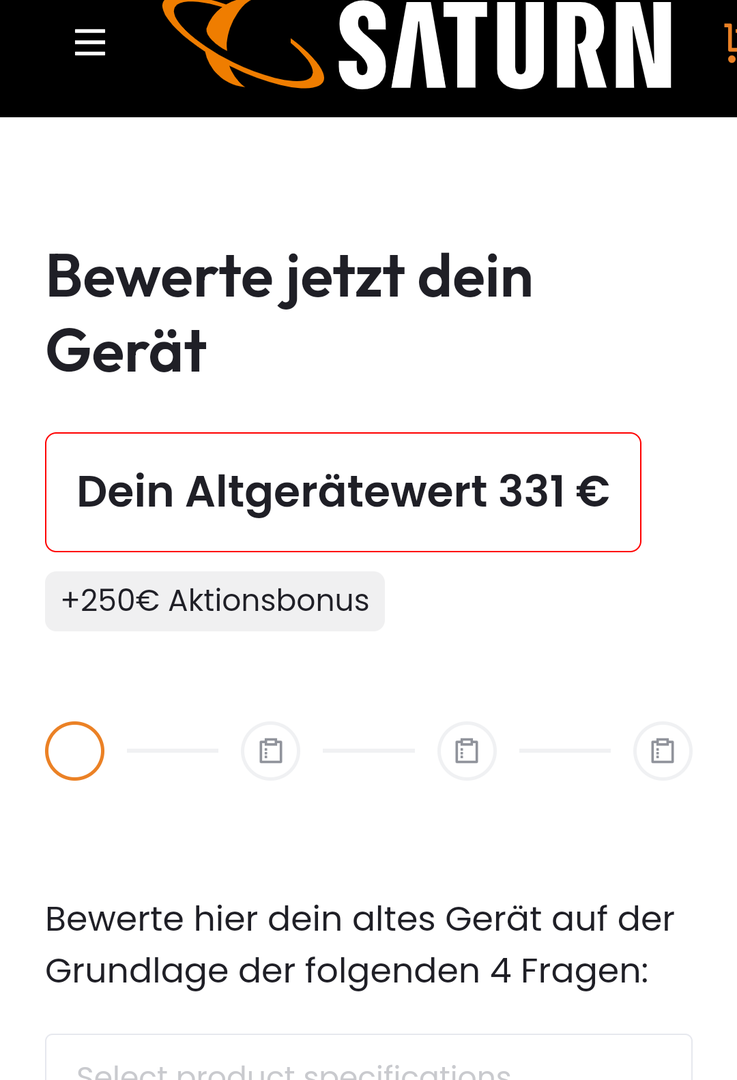Viewport: 737px width, 1080px height.
Task: Open the hamburger navigation menu
Action: [90, 42]
